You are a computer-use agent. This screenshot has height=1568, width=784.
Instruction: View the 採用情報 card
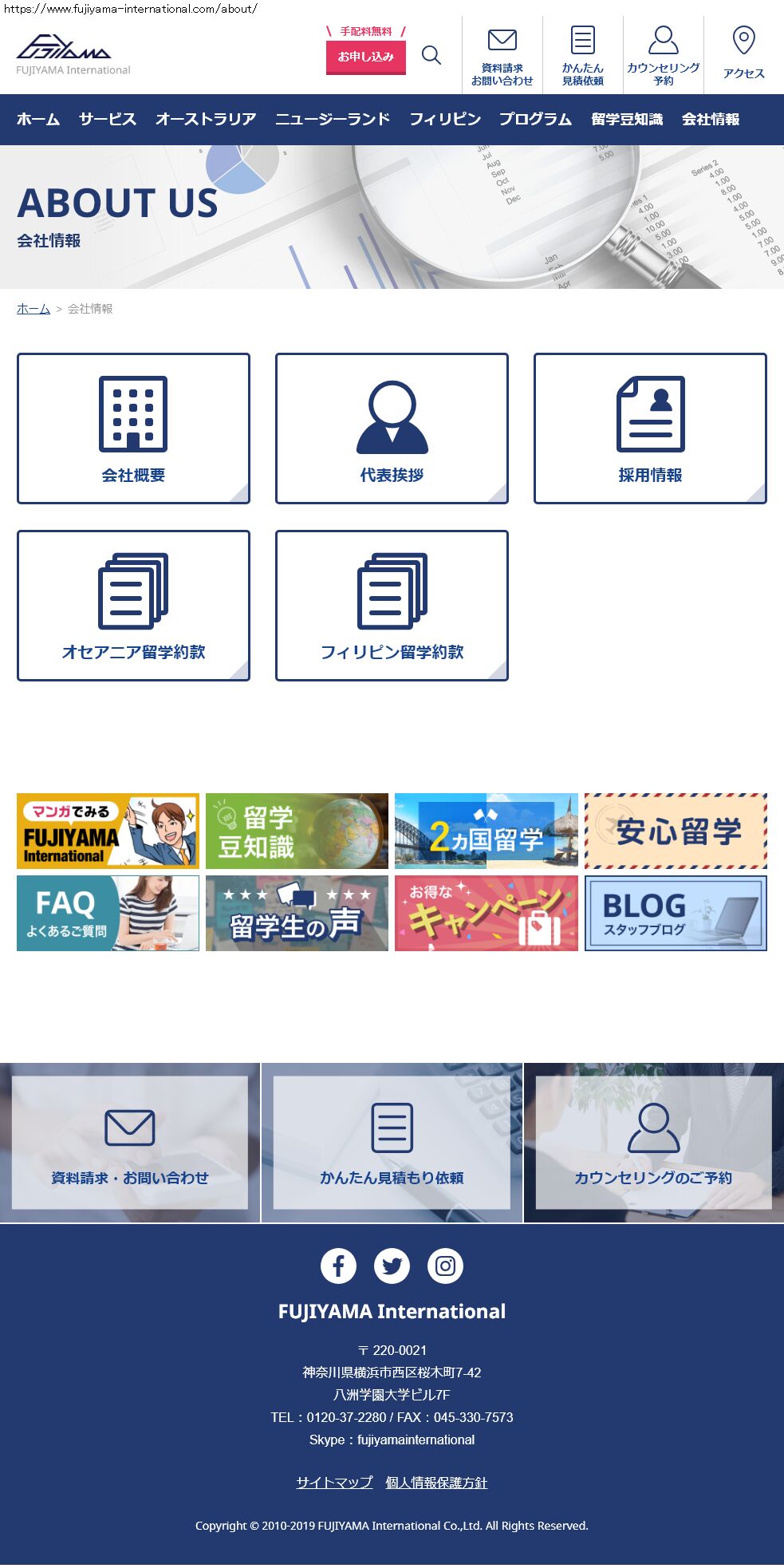(x=650, y=429)
